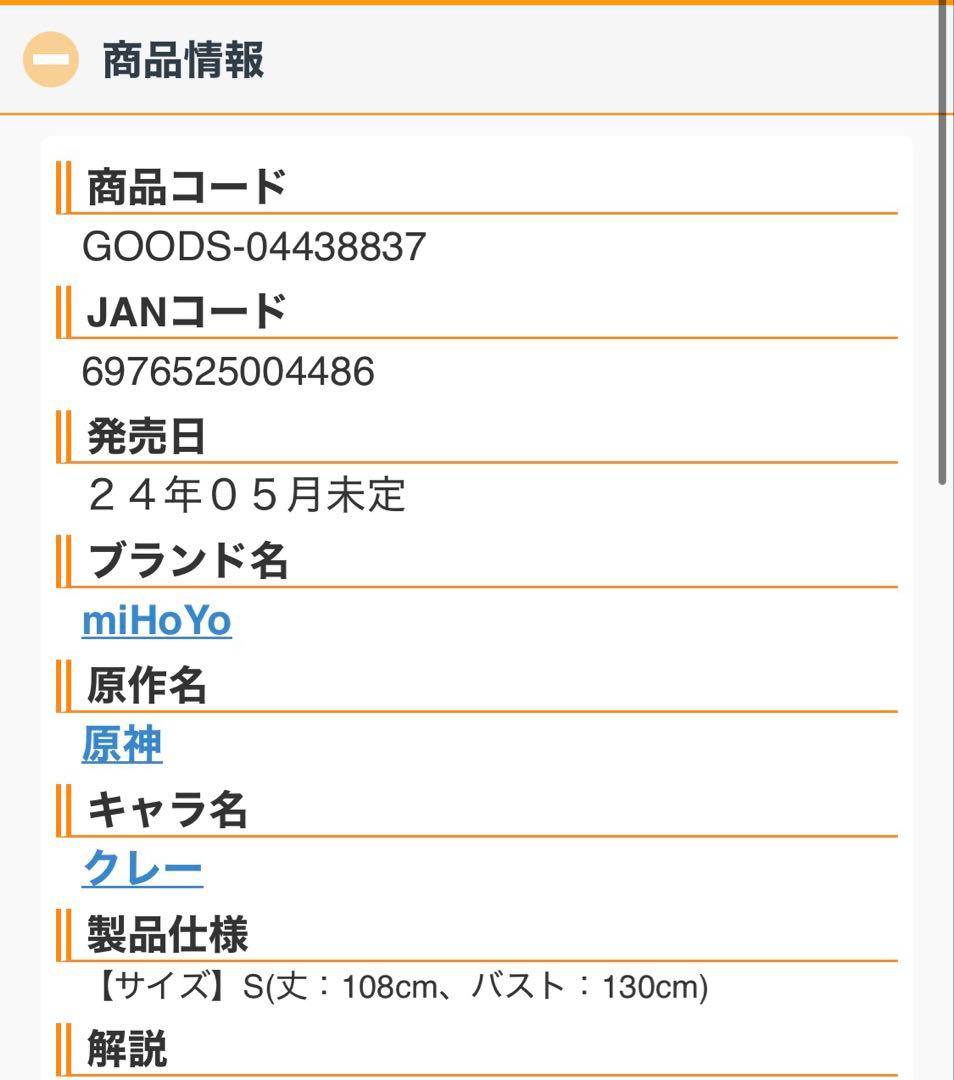
Task: Open the 原神 series link
Action: coord(122,746)
